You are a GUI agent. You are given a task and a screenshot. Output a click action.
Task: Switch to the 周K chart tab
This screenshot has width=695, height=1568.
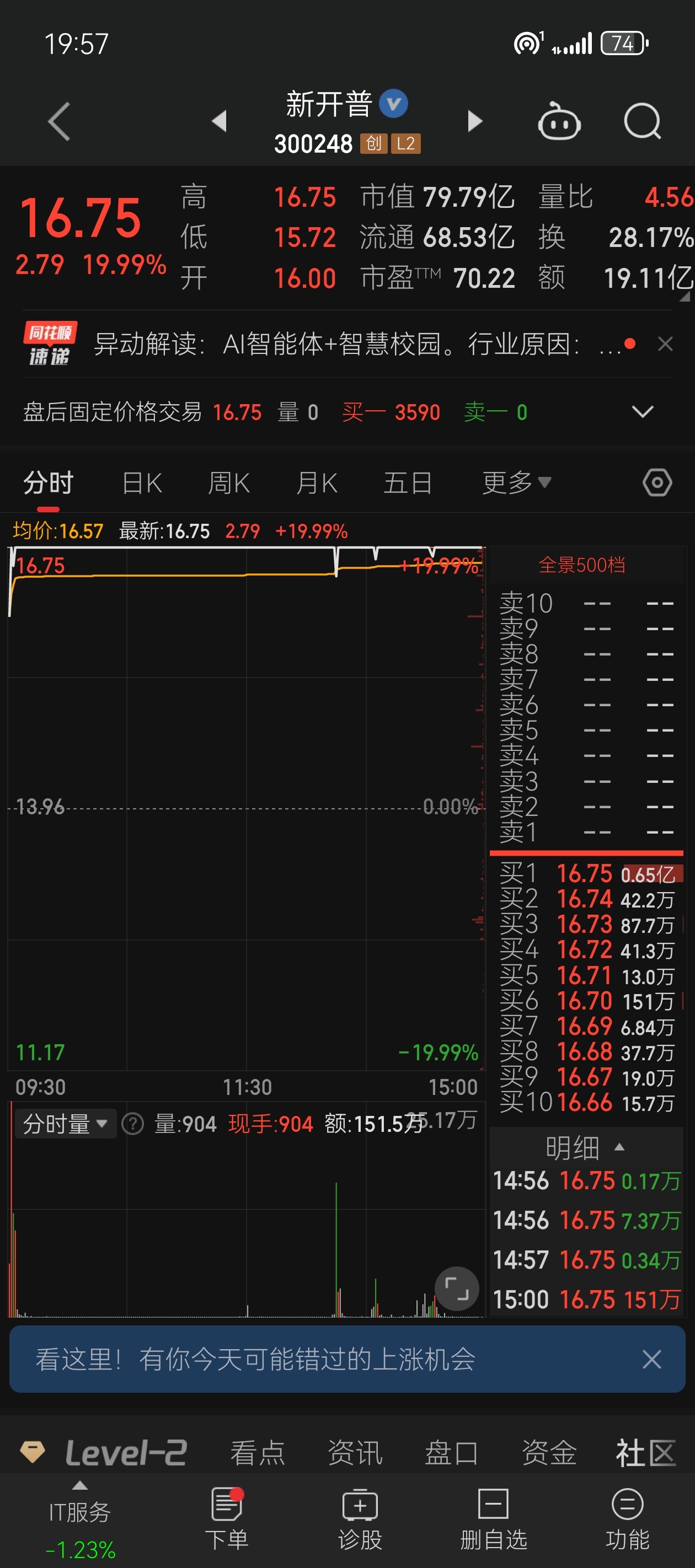coord(229,484)
